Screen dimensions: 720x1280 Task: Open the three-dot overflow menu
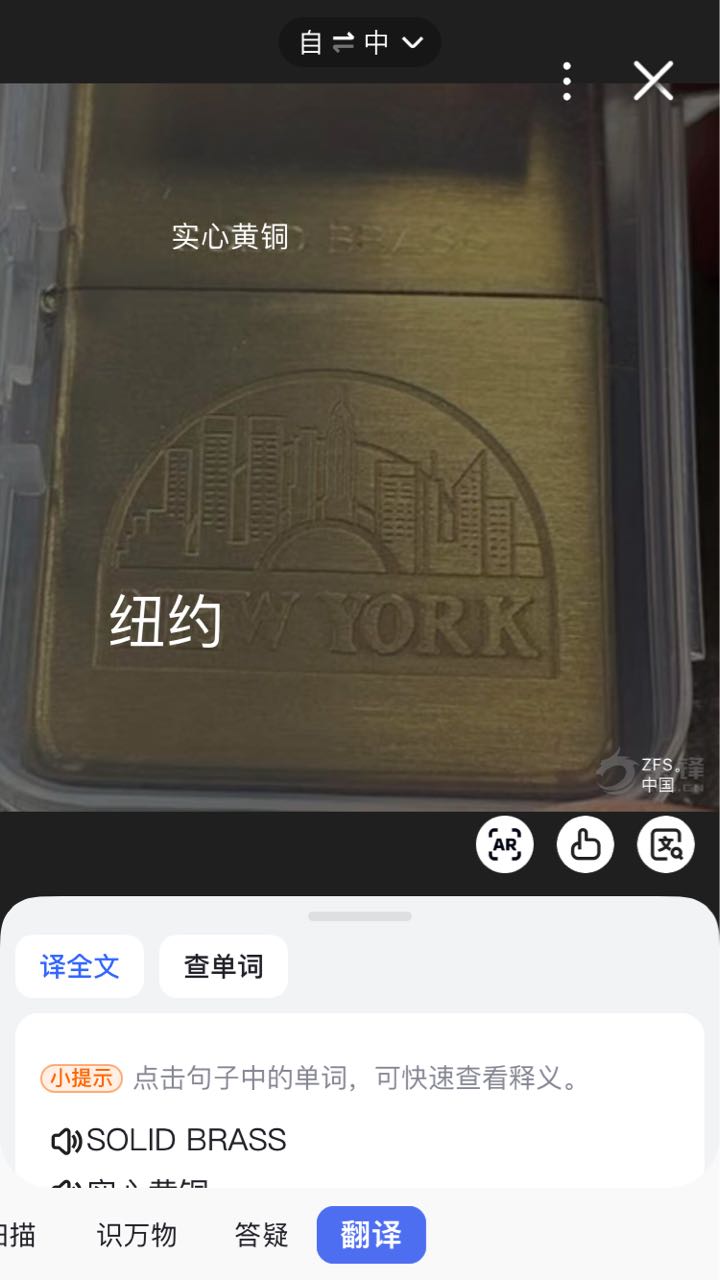(567, 81)
